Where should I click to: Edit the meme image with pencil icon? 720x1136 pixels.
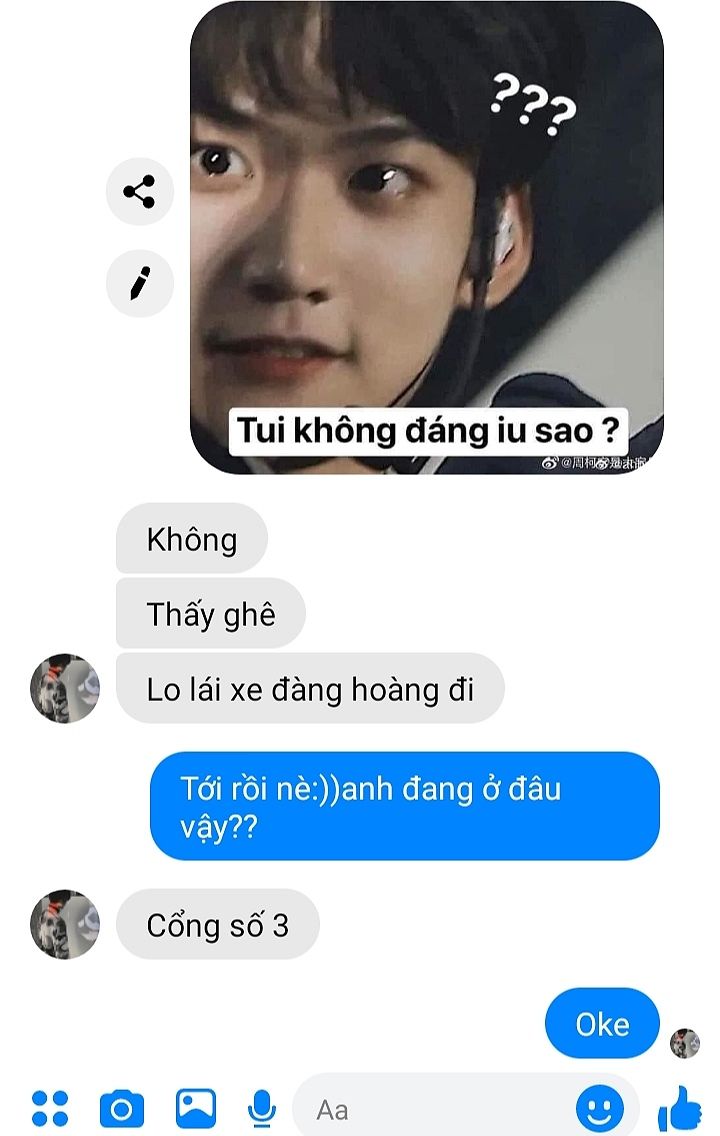coord(140,284)
